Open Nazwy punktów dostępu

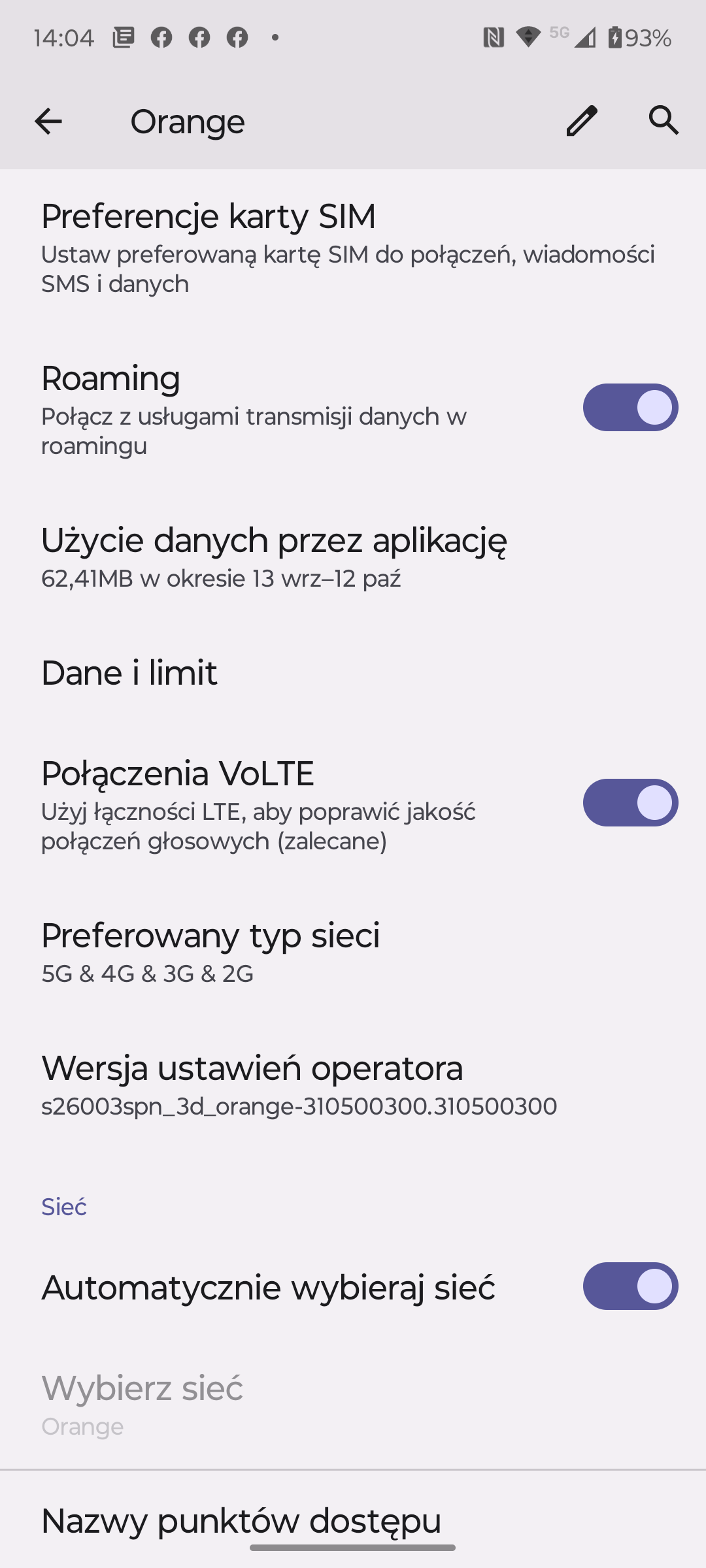click(x=353, y=1520)
